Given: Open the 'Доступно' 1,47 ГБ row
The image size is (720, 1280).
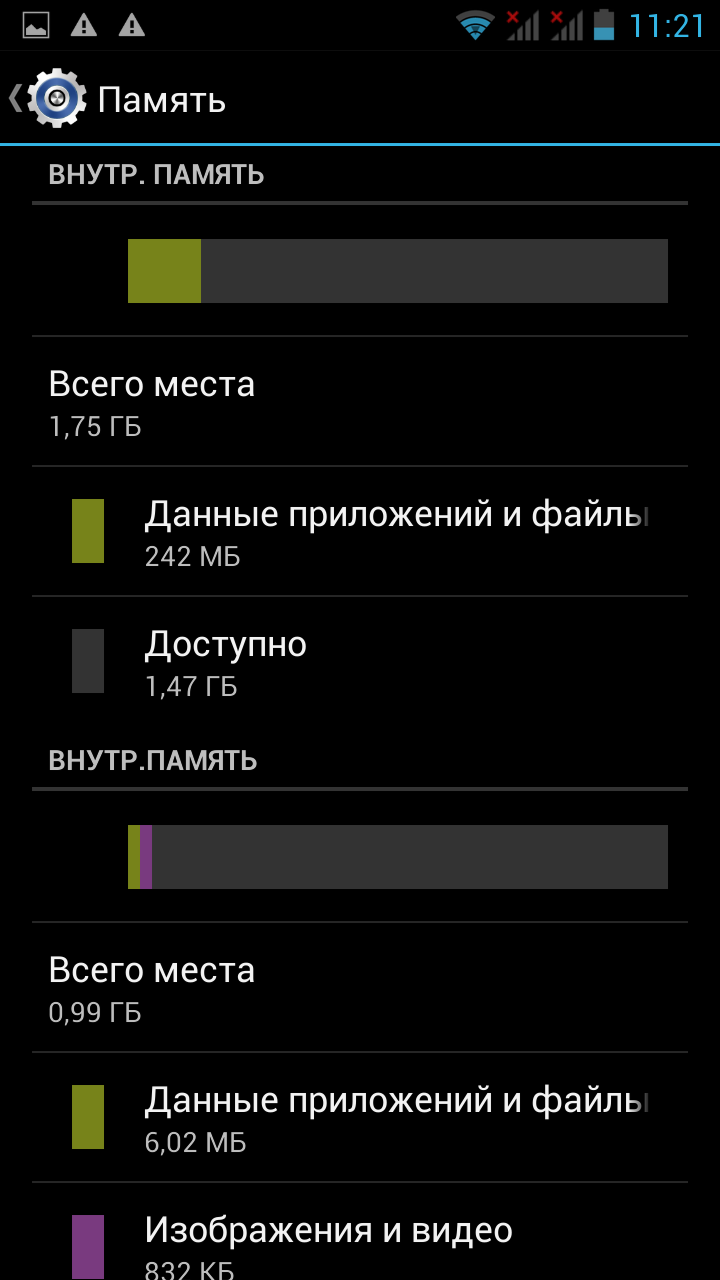Looking at the screenshot, I should pyautogui.click(x=360, y=661).
